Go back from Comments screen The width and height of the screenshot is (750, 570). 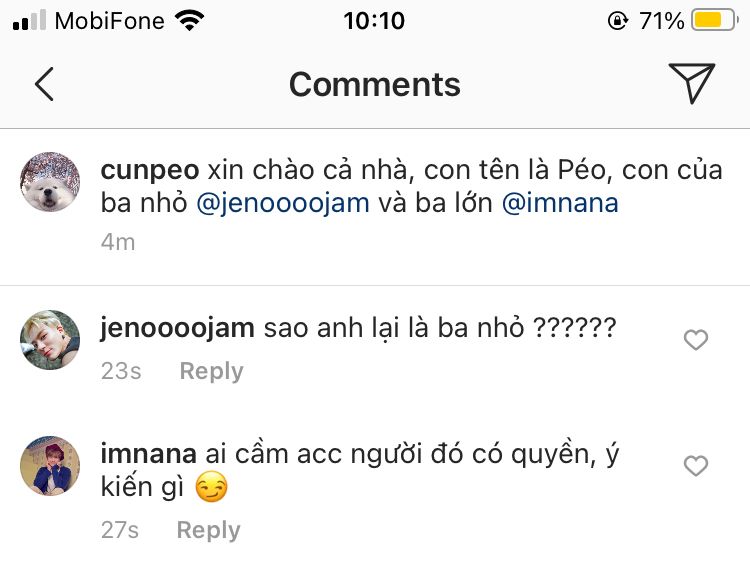point(43,84)
